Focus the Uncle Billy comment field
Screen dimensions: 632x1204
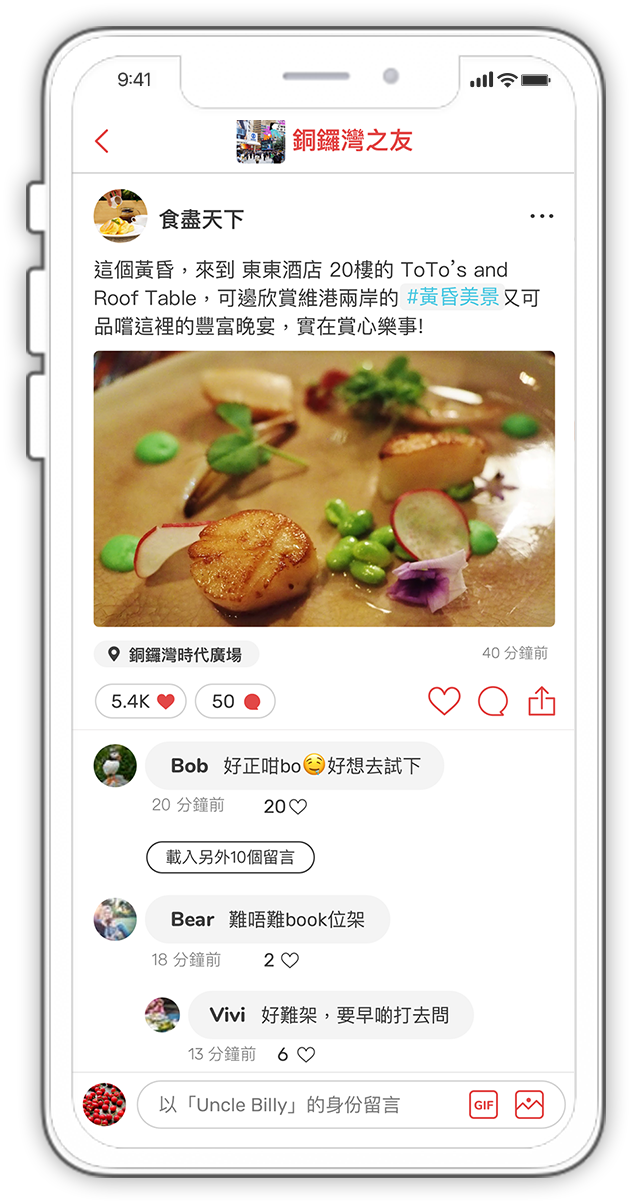300,1105
